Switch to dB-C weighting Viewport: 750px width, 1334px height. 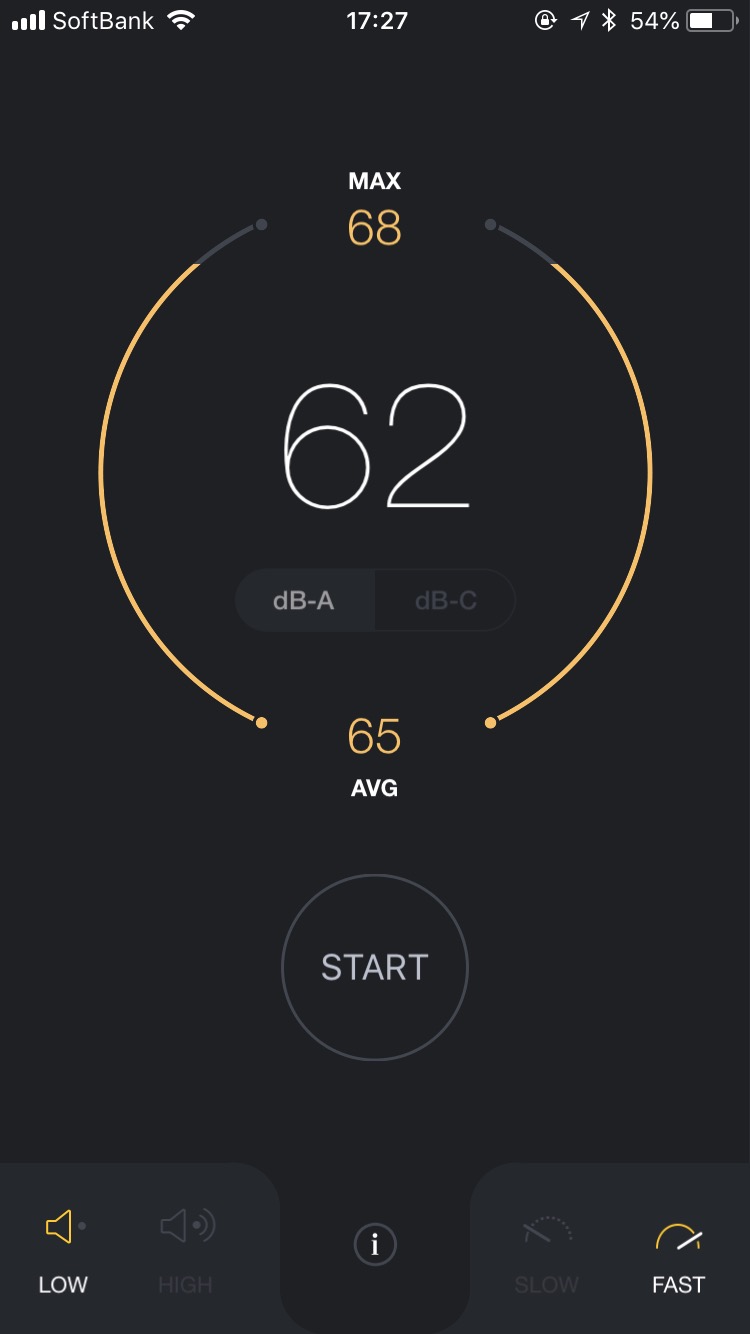click(x=445, y=601)
